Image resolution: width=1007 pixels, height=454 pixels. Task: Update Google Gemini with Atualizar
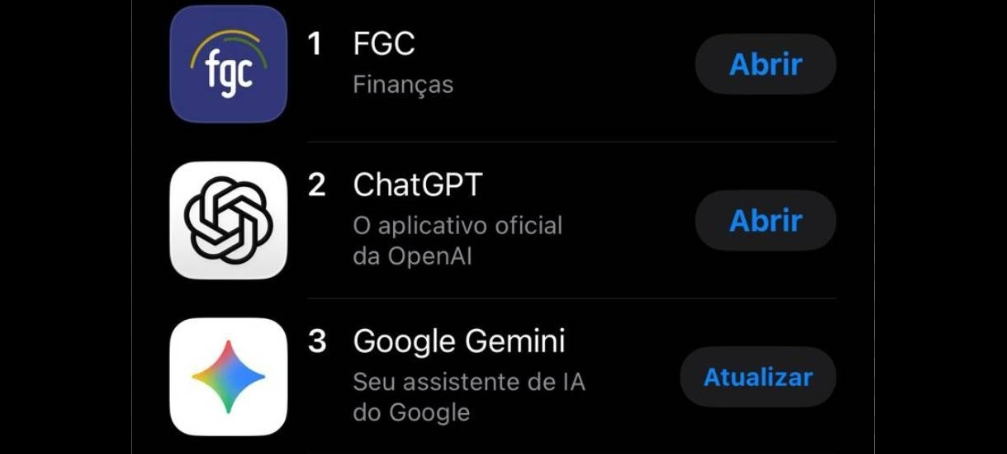(757, 377)
